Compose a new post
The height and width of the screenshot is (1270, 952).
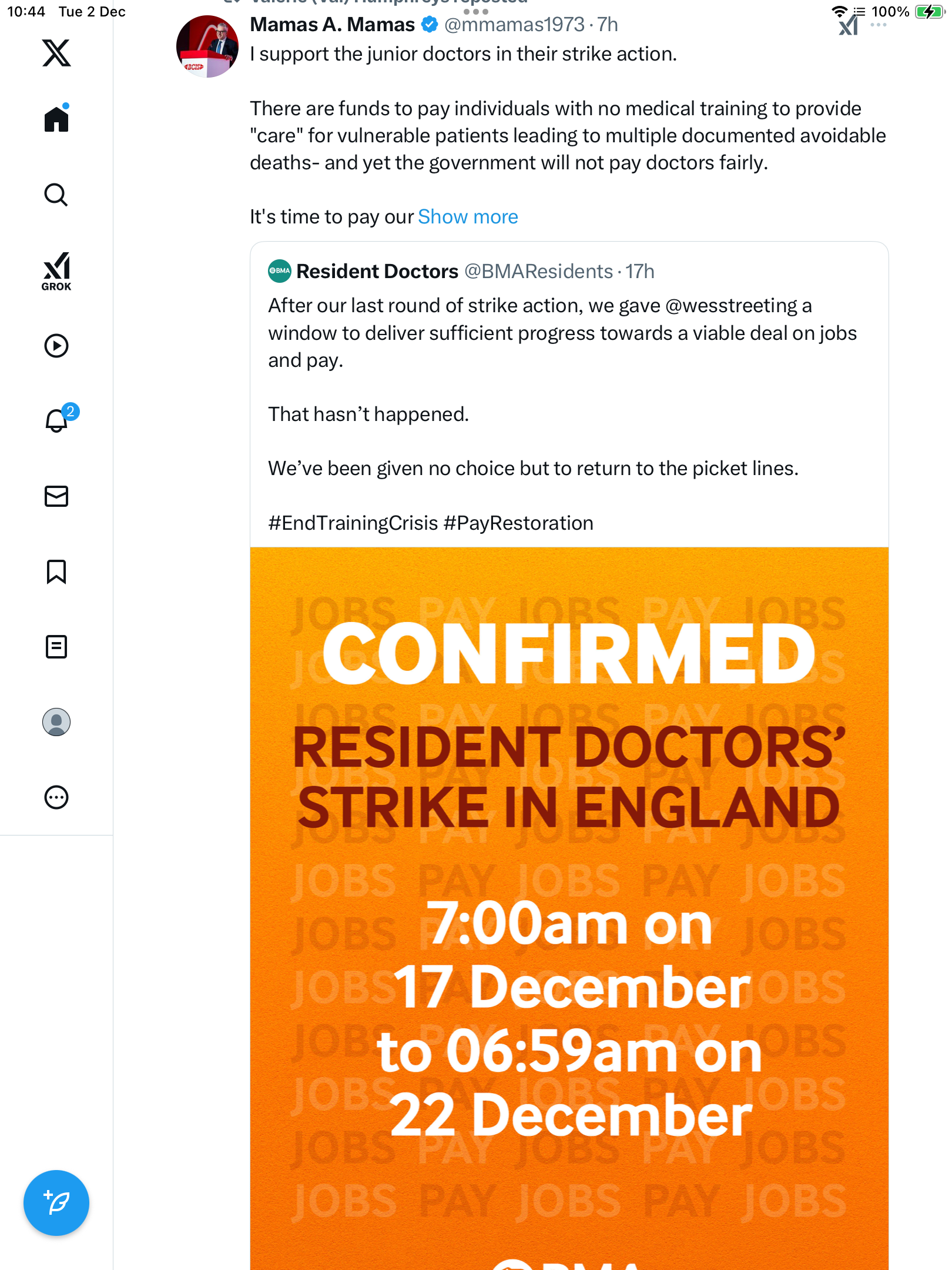(56, 1202)
